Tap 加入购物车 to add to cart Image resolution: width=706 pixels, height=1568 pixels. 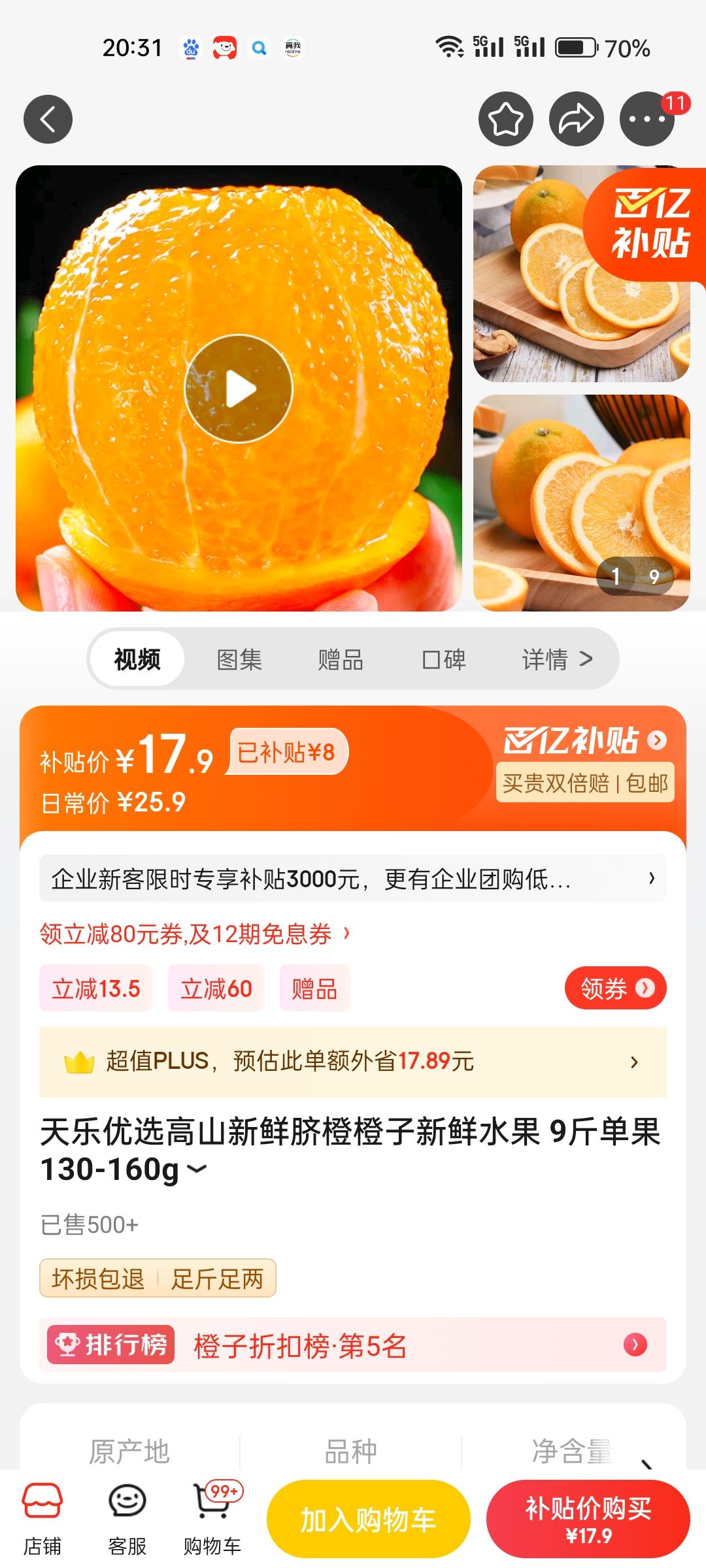(x=368, y=1519)
